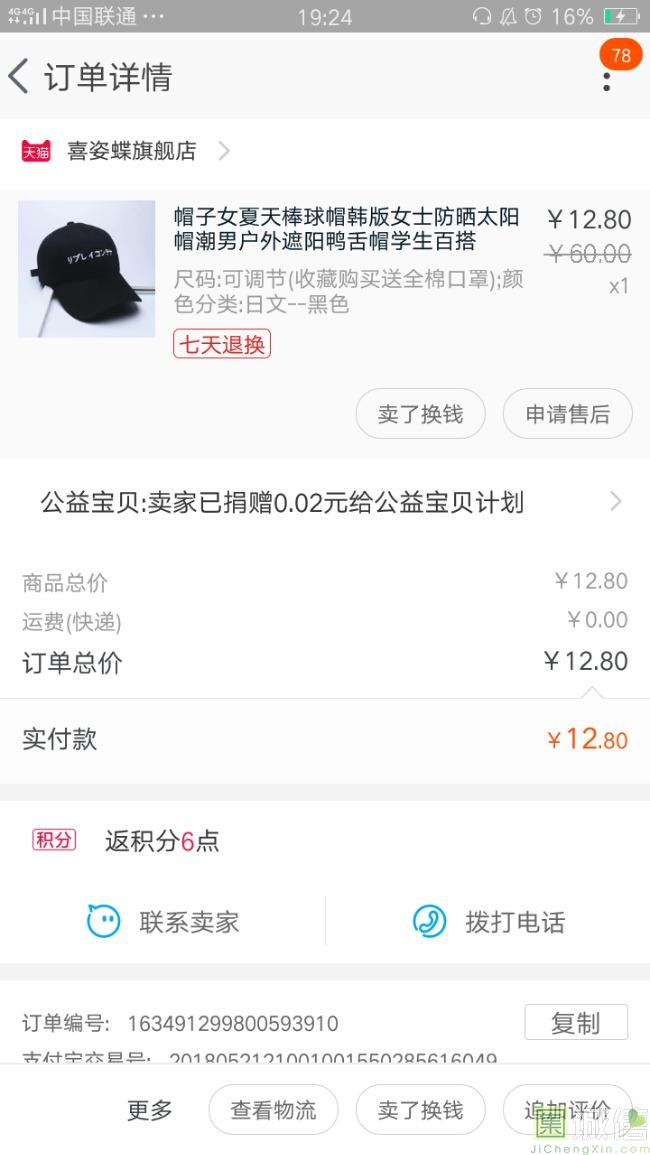The height and width of the screenshot is (1155, 650).
Task: Open the 公益宝贝 donation details row
Action: coord(325,502)
